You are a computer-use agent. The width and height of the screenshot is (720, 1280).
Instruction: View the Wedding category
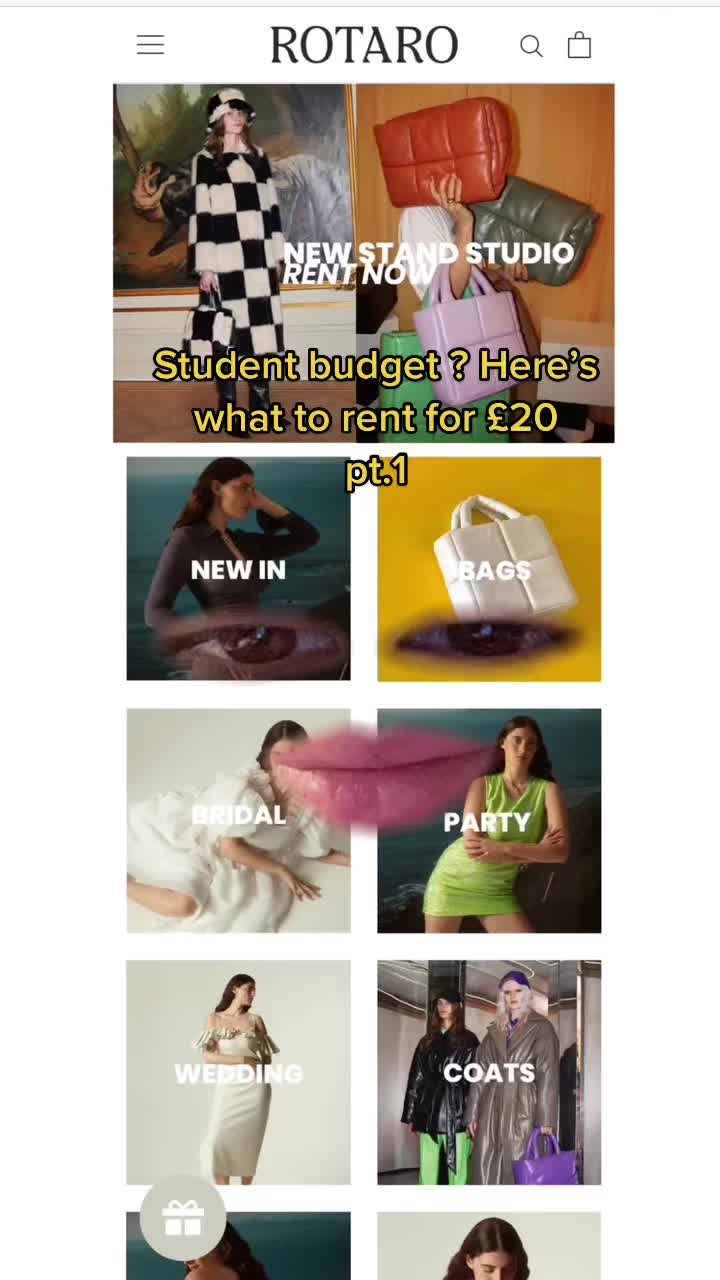point(238,1072)
